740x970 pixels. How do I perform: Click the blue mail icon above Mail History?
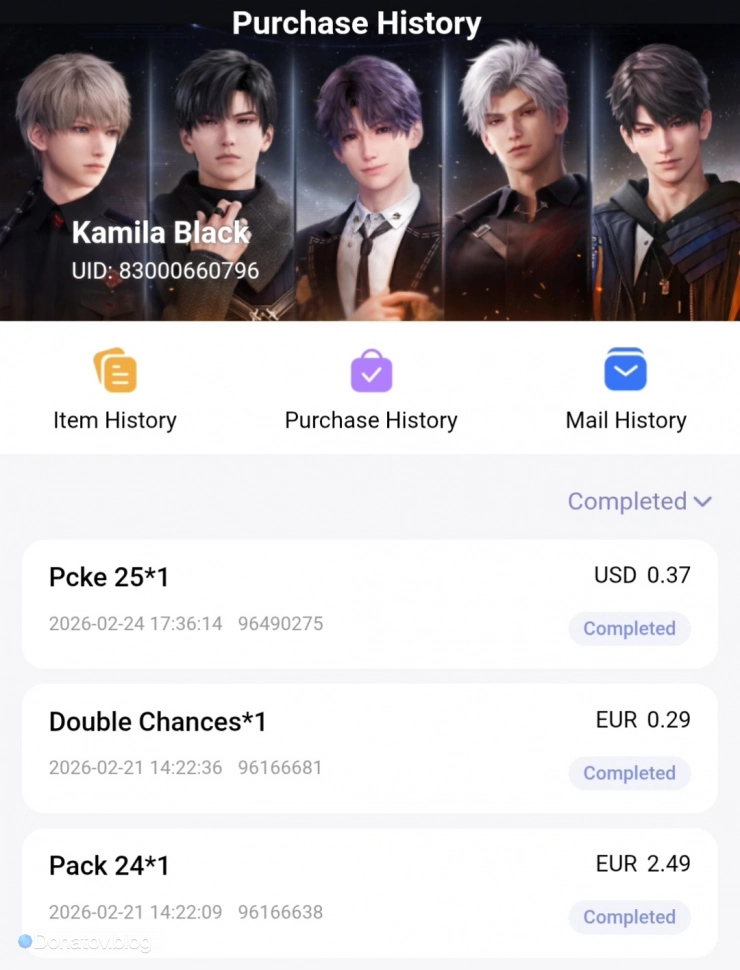tap(625, 369)
